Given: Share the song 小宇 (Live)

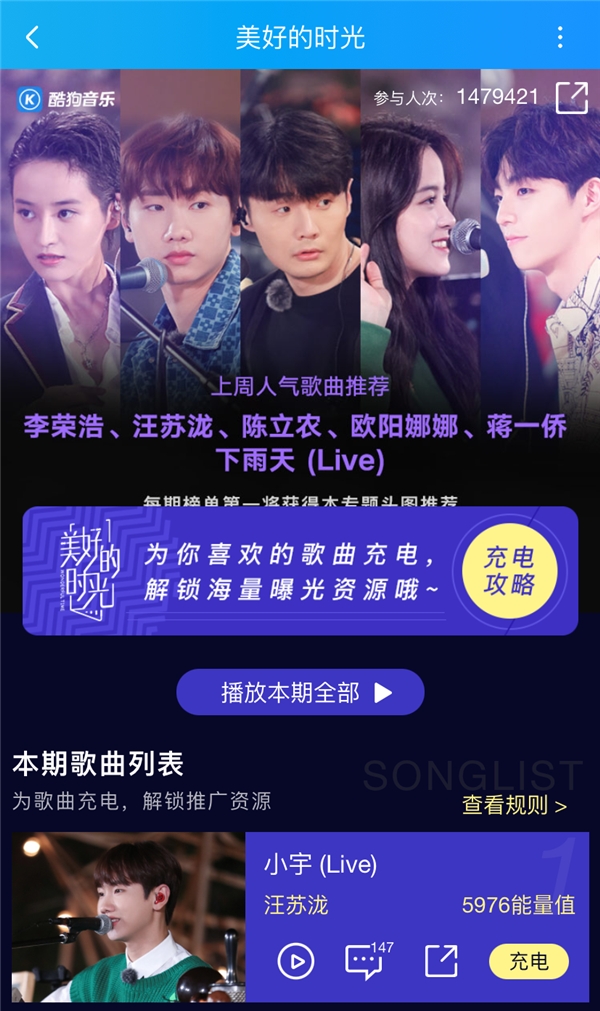Looking at the screenshot, I should tap(440, 962).
